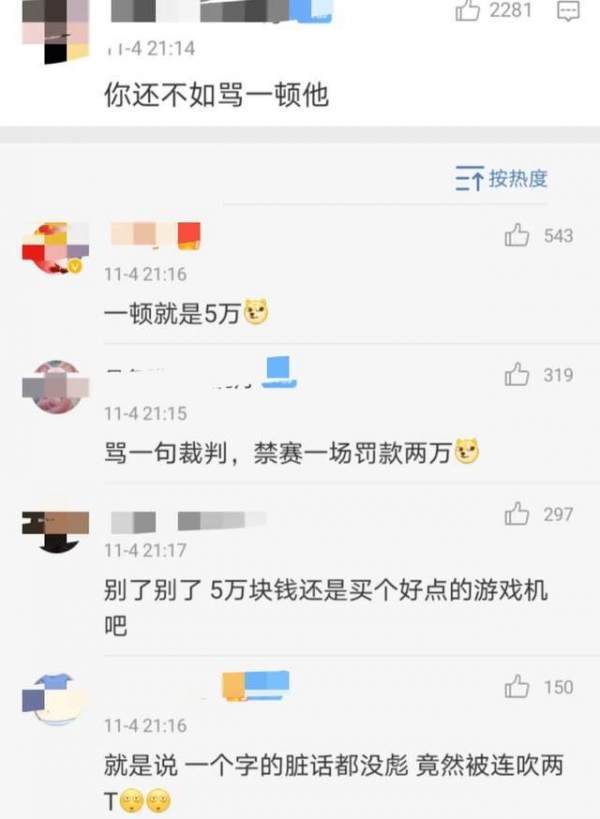
Task: Open avatar of the 一顿就是5万 commenter
Action: (55, 247)
